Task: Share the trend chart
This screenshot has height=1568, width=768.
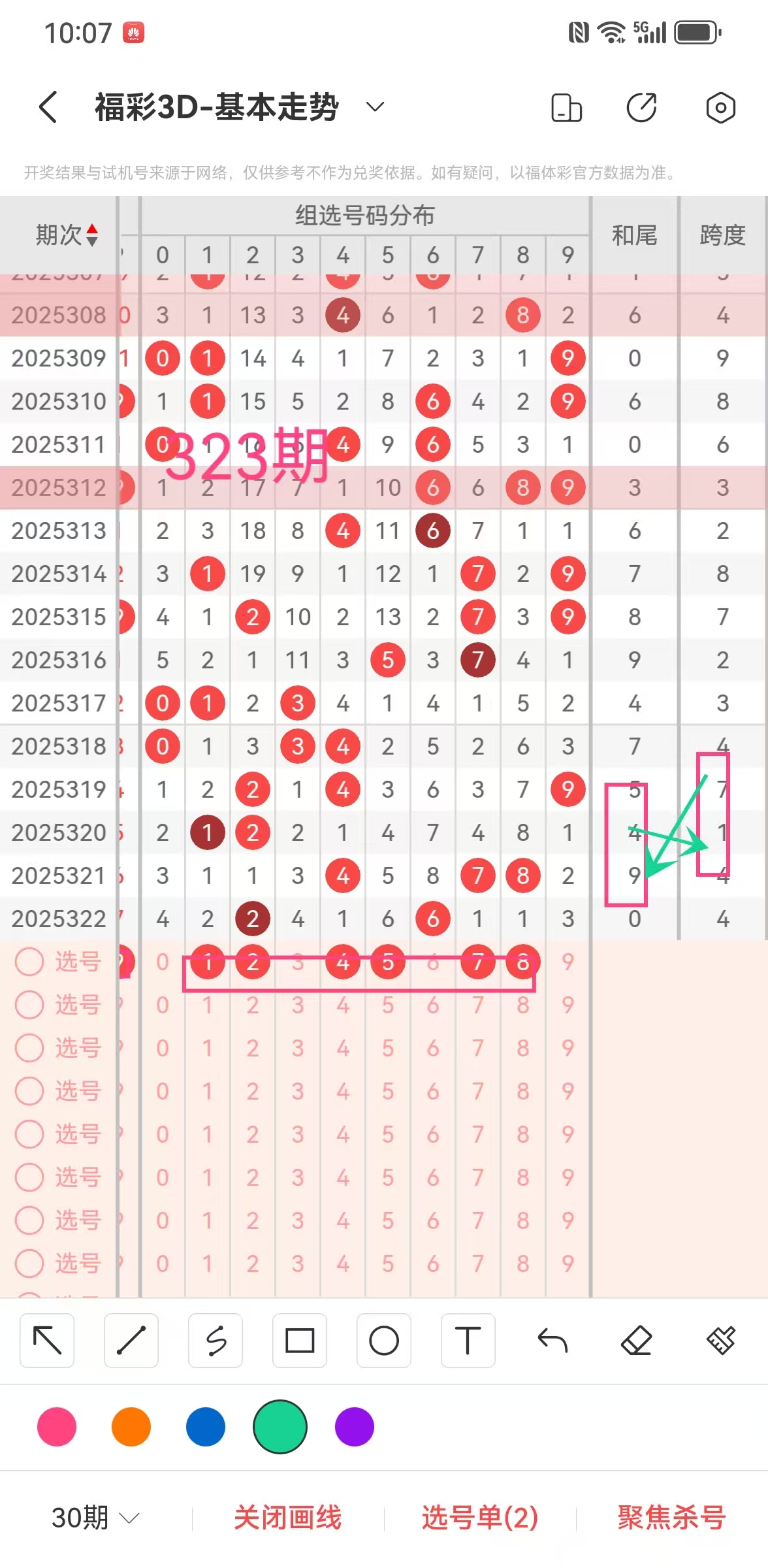Action: pyautogui.click(x=642, y=108)
